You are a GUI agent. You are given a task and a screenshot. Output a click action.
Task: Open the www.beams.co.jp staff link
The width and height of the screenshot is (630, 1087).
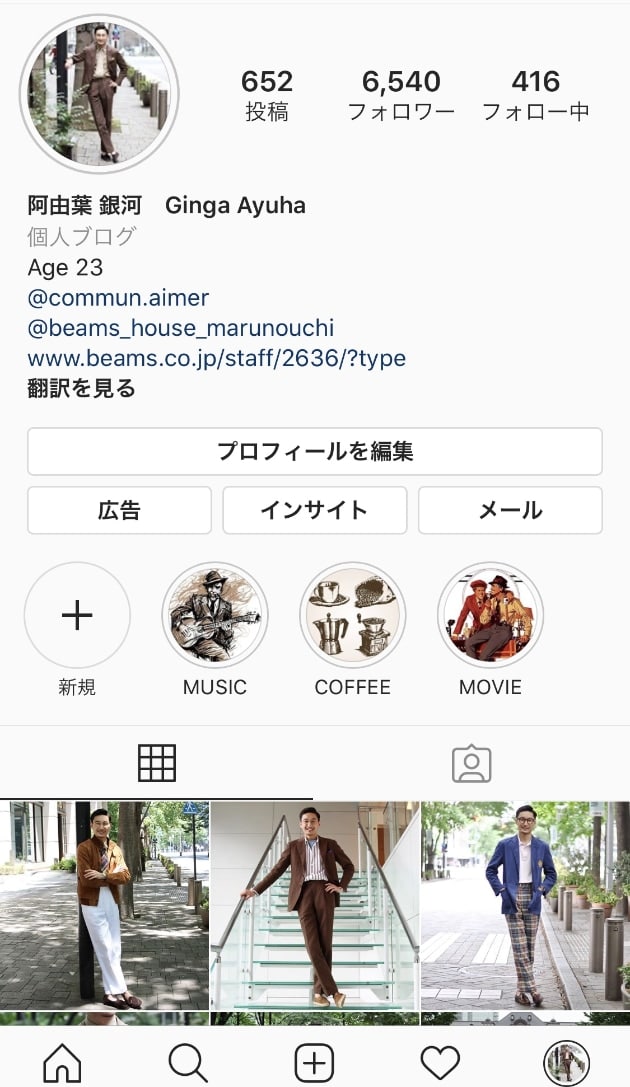pyautogui.click(x=216, y=358)
